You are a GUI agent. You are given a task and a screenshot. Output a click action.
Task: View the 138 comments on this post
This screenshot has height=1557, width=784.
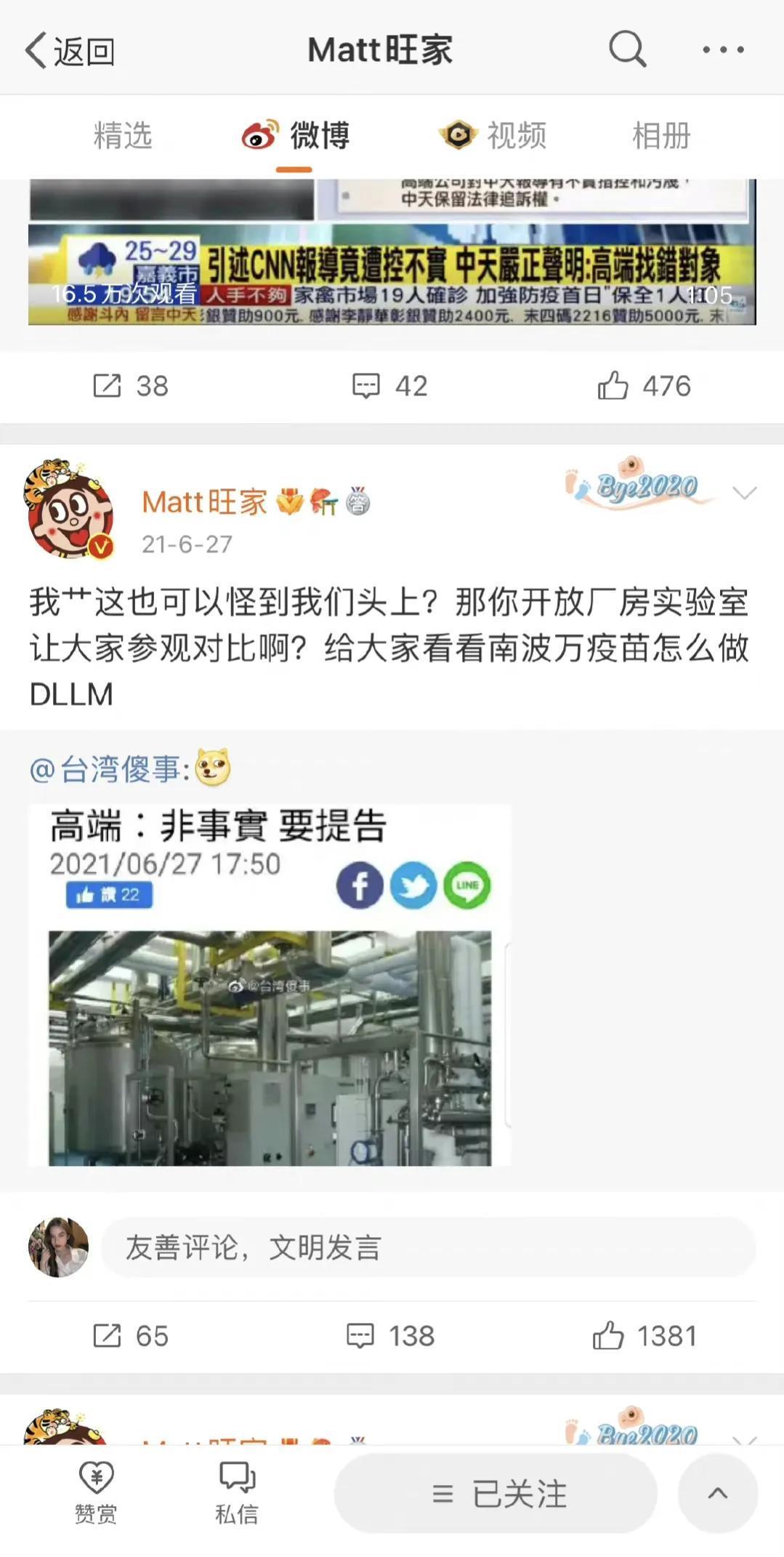tap(390, 1336)
